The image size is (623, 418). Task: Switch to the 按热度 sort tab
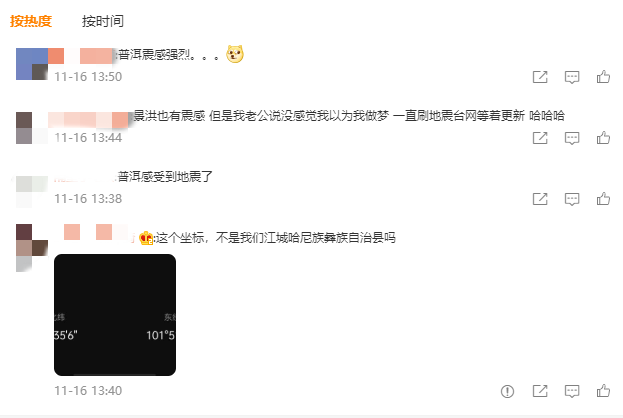[x=31, y=21]
